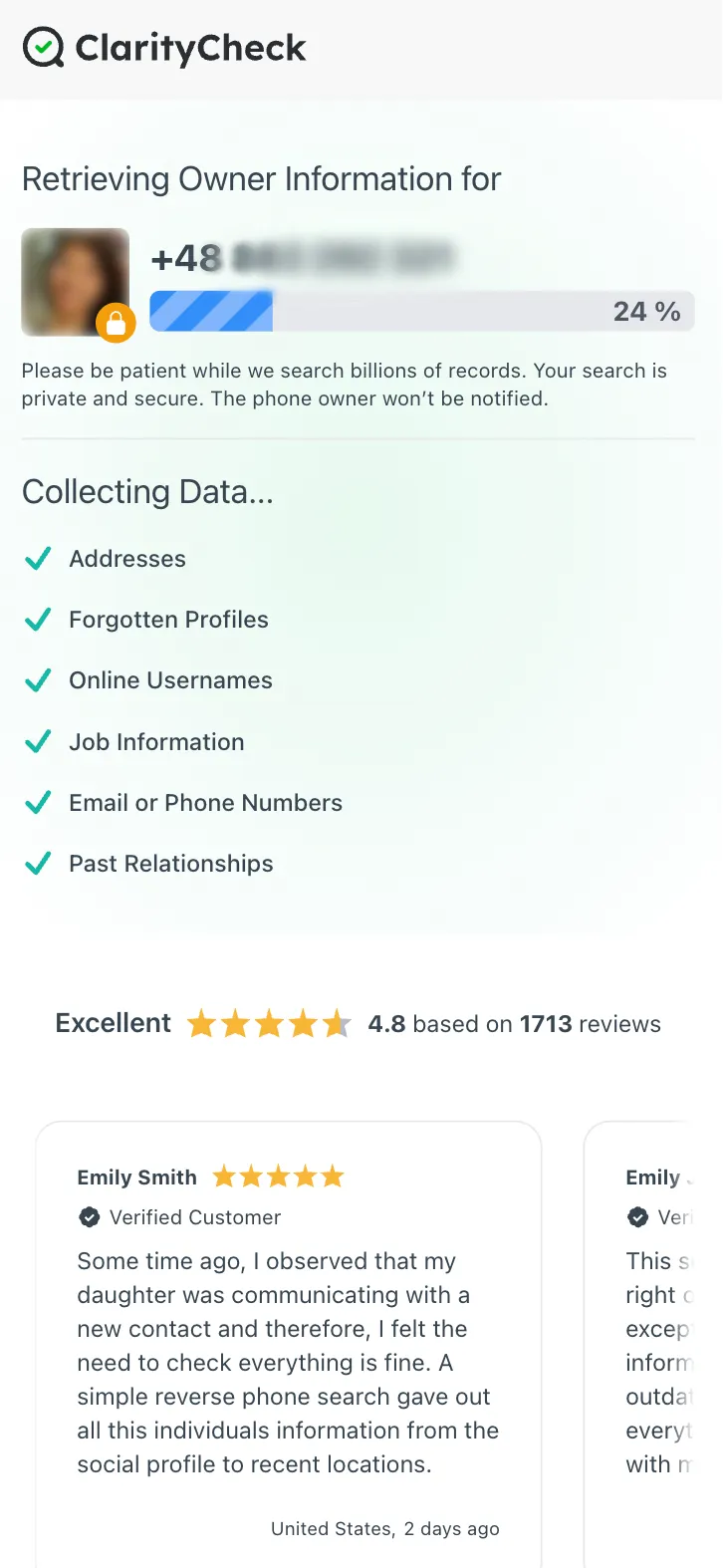Select the green checkmark beside Addresses
The image size is (723, 1568).
coord(38,559)
